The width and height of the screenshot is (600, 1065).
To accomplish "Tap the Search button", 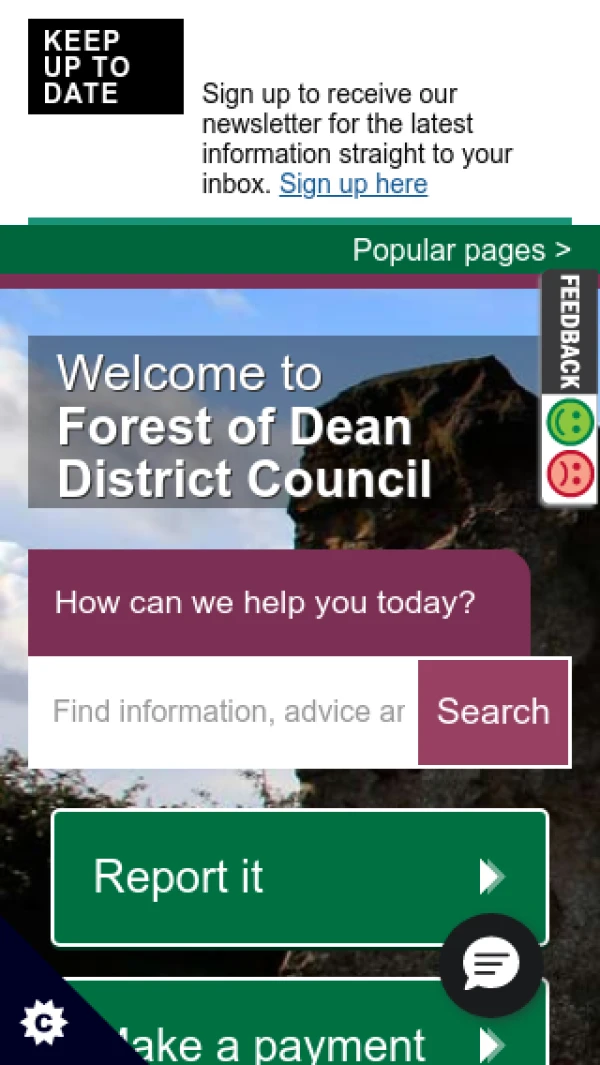I will tap(493, 712).
